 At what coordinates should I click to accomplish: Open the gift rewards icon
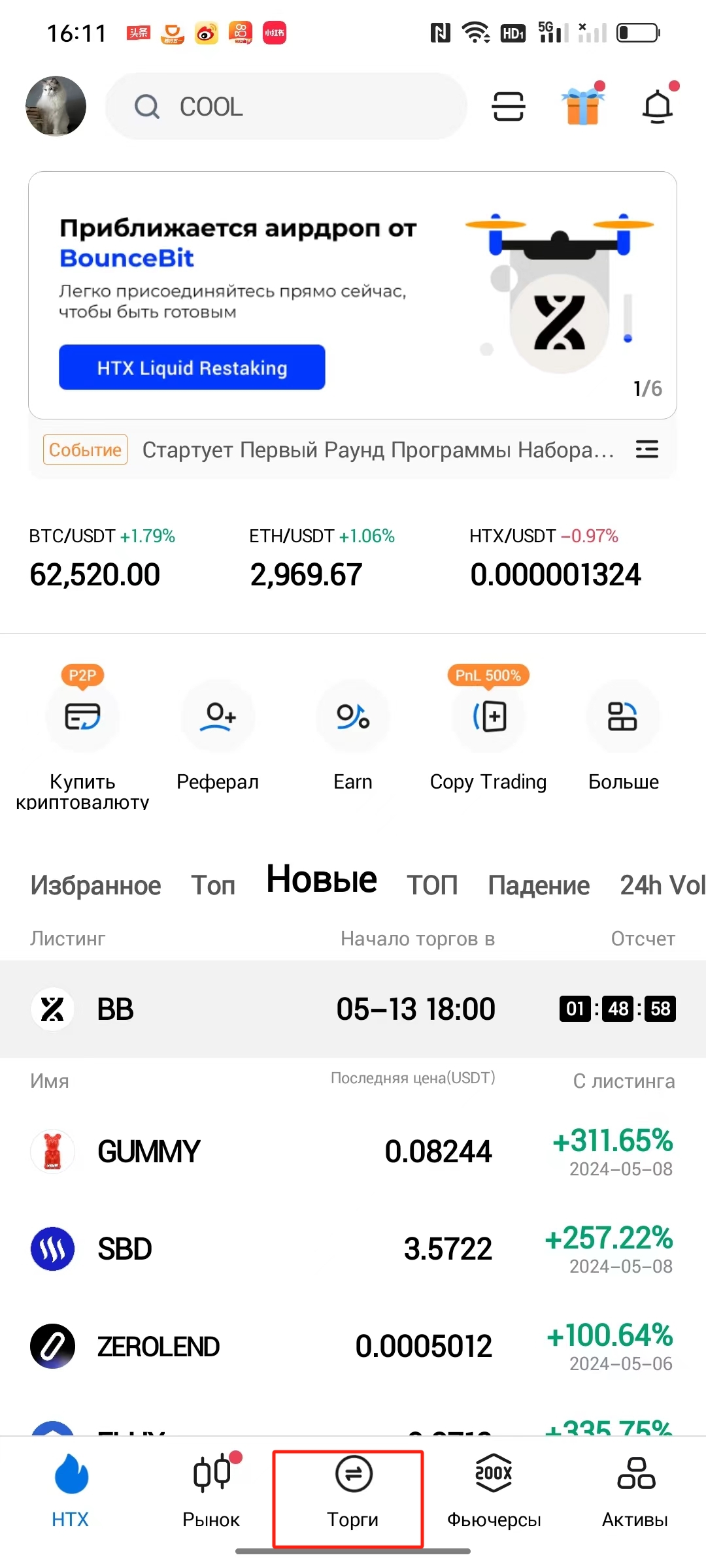click(582, 106)
